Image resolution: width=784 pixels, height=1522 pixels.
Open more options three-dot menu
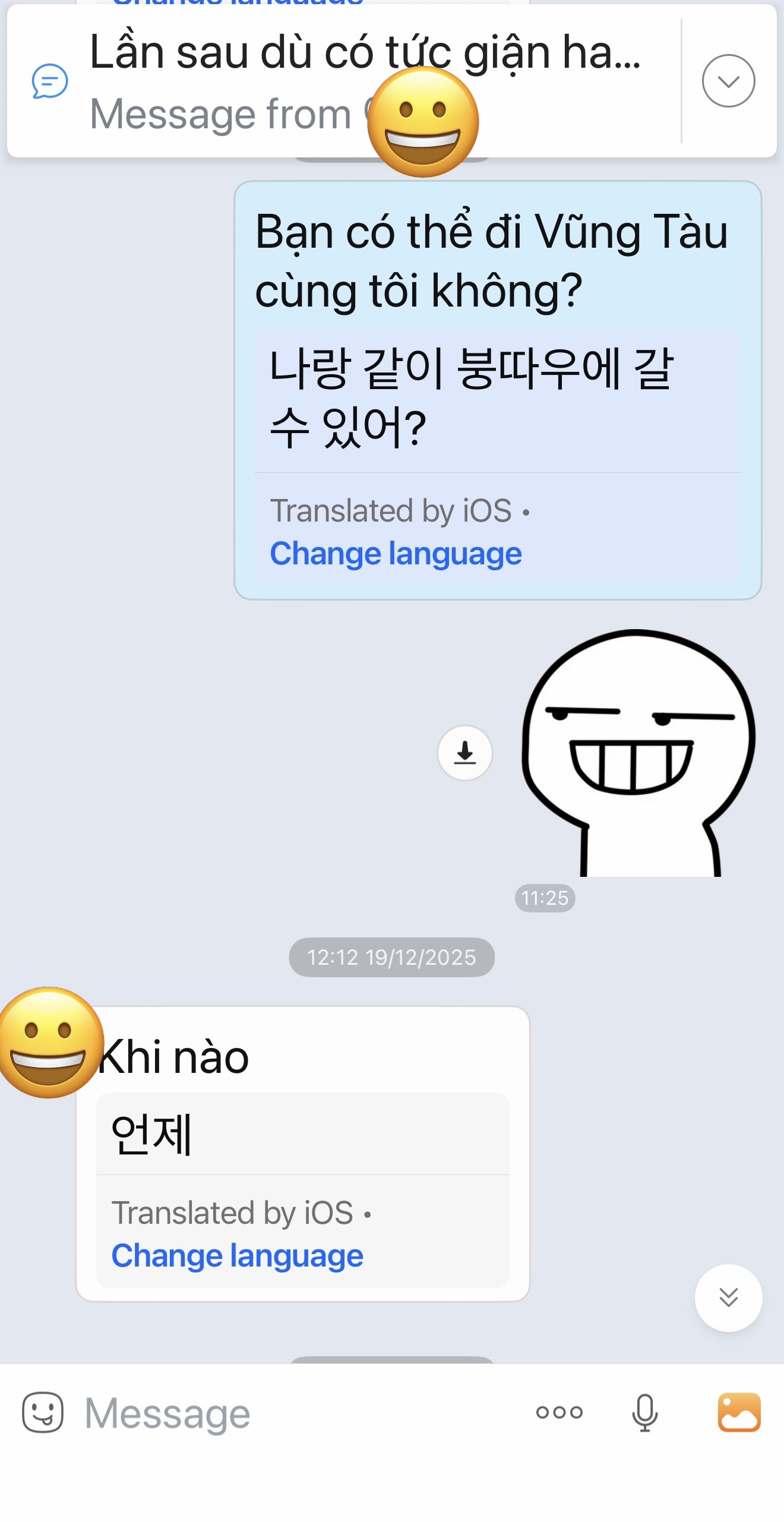[x=559, y=1412]
